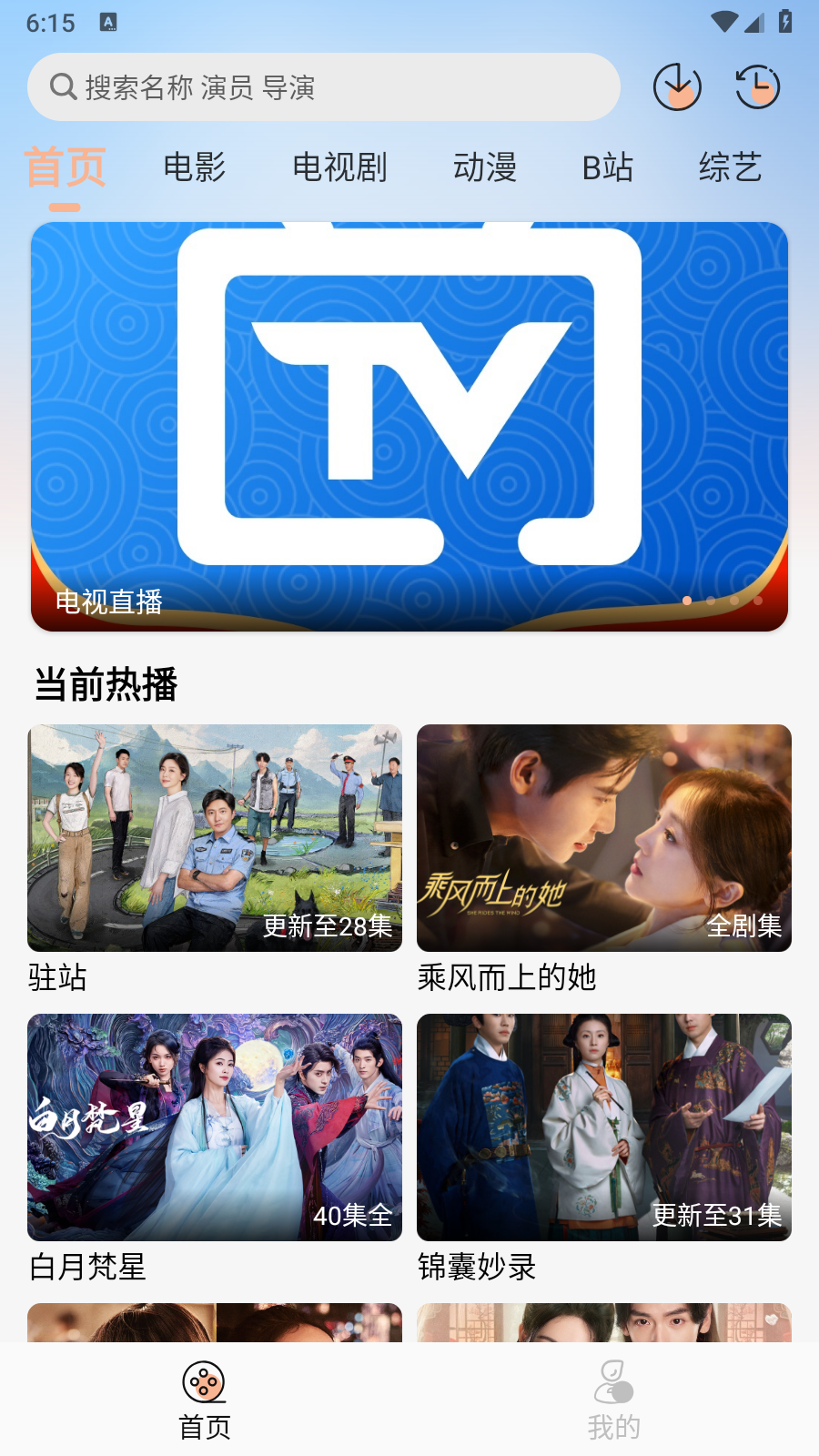The width and height of the screenshot is (819, 1456).
Task: Open the series 白月梵星
Action: 215,1127
